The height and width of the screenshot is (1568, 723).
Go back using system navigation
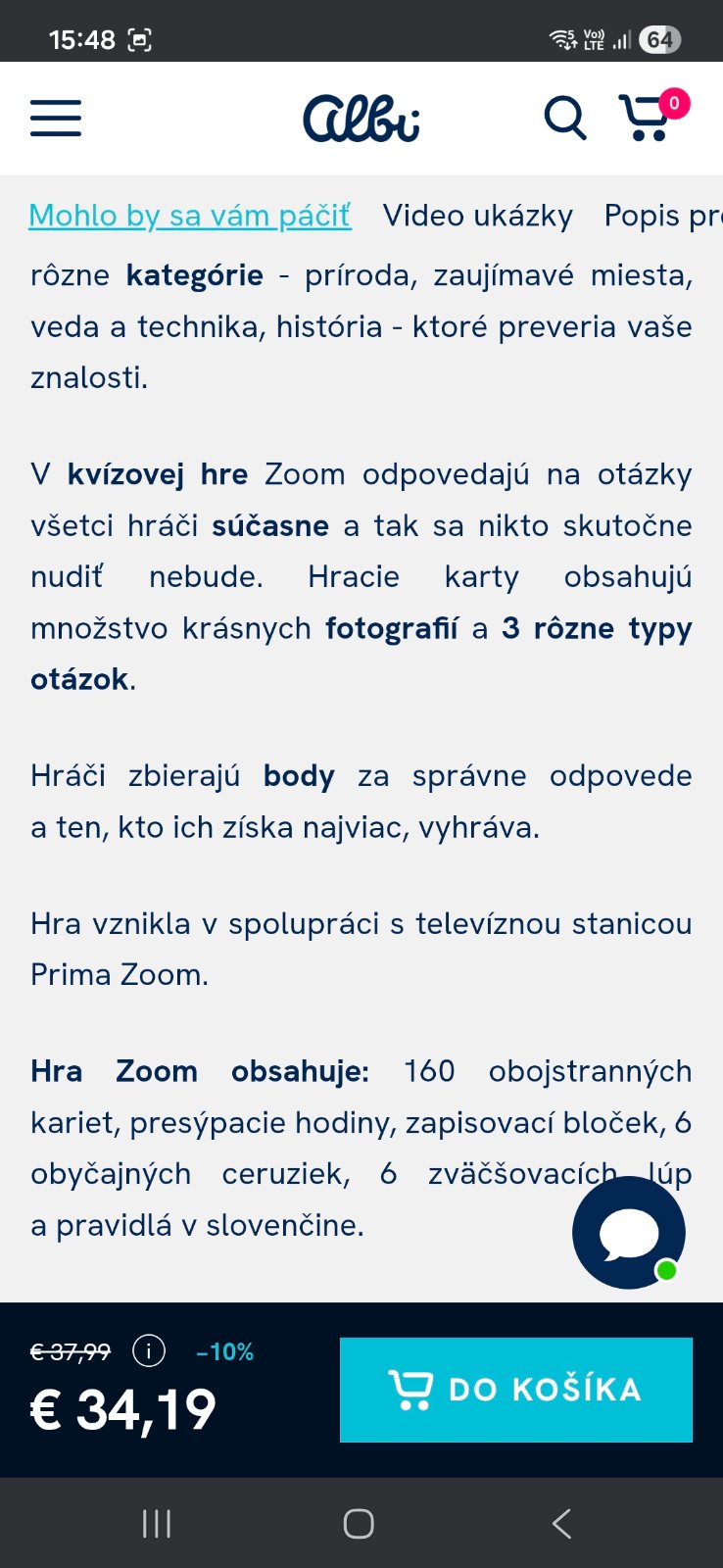pos(561,1524)
